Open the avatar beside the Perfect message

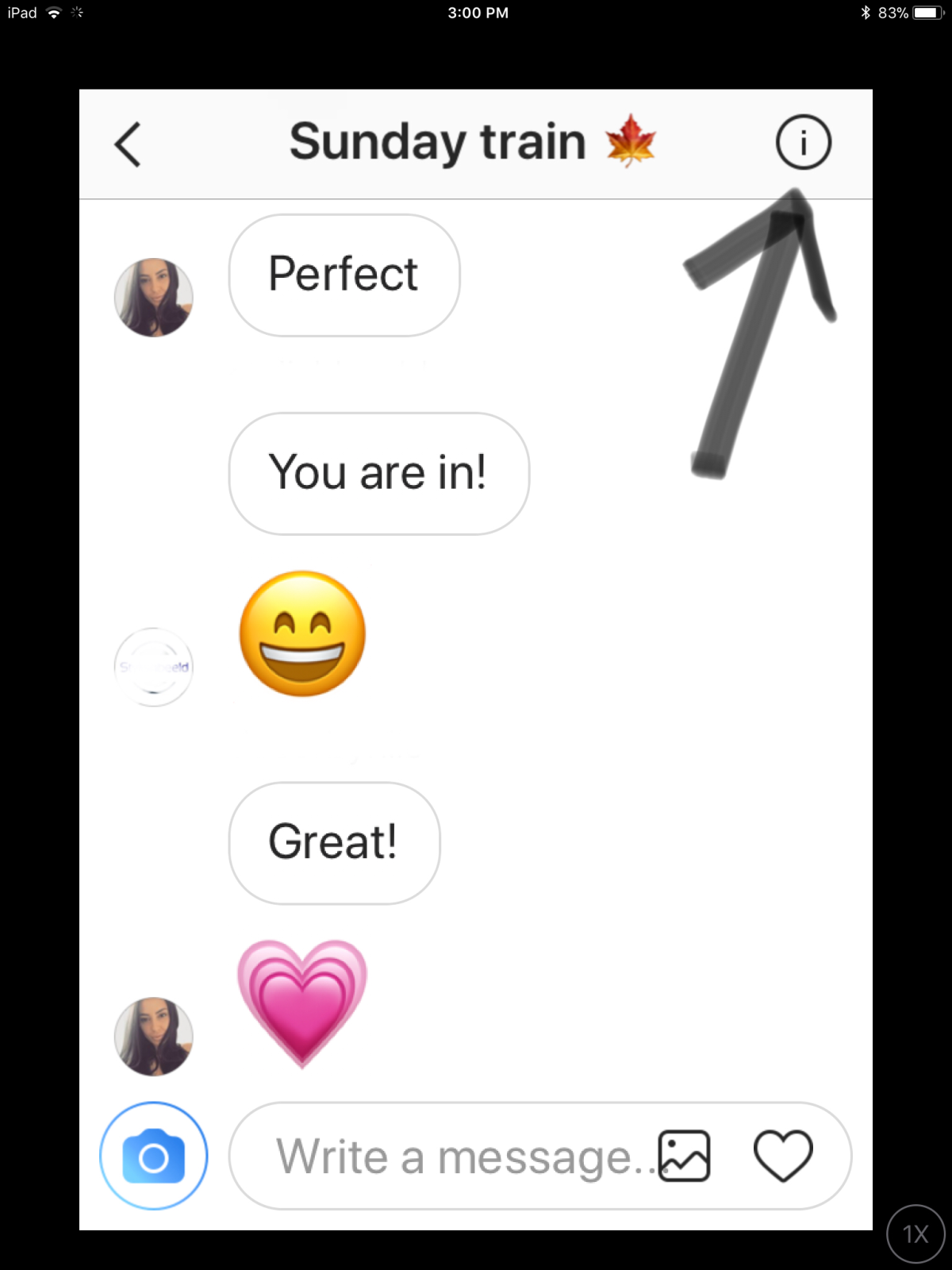point(154,298)
